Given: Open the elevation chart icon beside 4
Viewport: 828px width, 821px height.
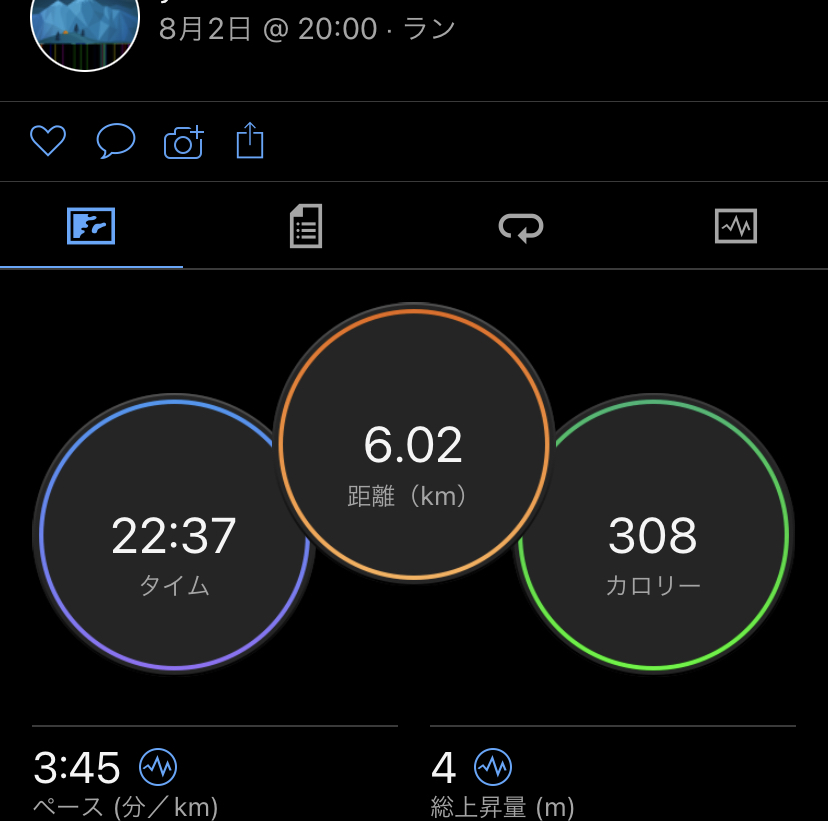Looking at the screenshot, I should click(493, 768).
